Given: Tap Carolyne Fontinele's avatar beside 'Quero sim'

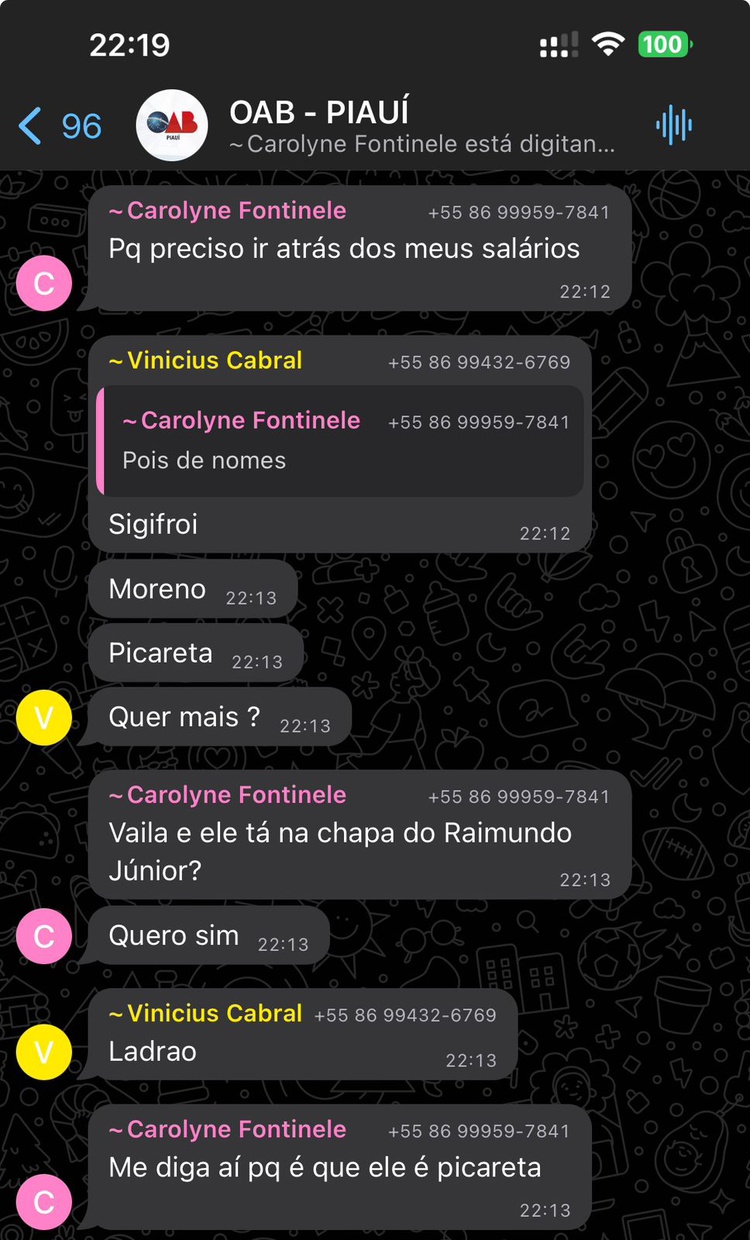Looking at the screenshot, I should 44,936.
